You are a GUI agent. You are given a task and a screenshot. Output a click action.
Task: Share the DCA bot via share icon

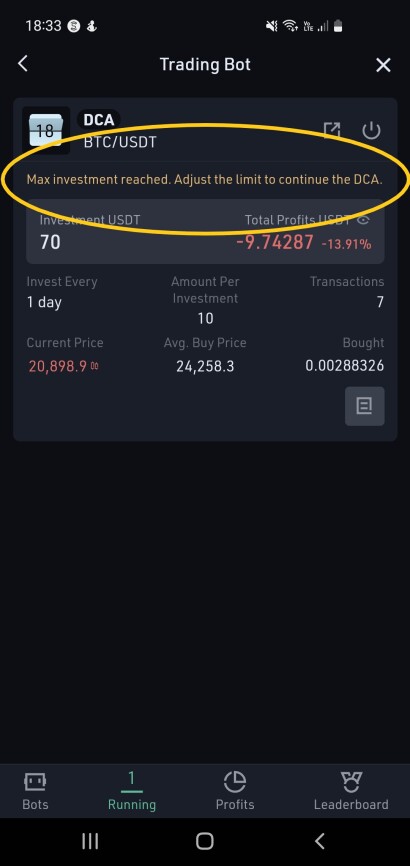(332, 131)
